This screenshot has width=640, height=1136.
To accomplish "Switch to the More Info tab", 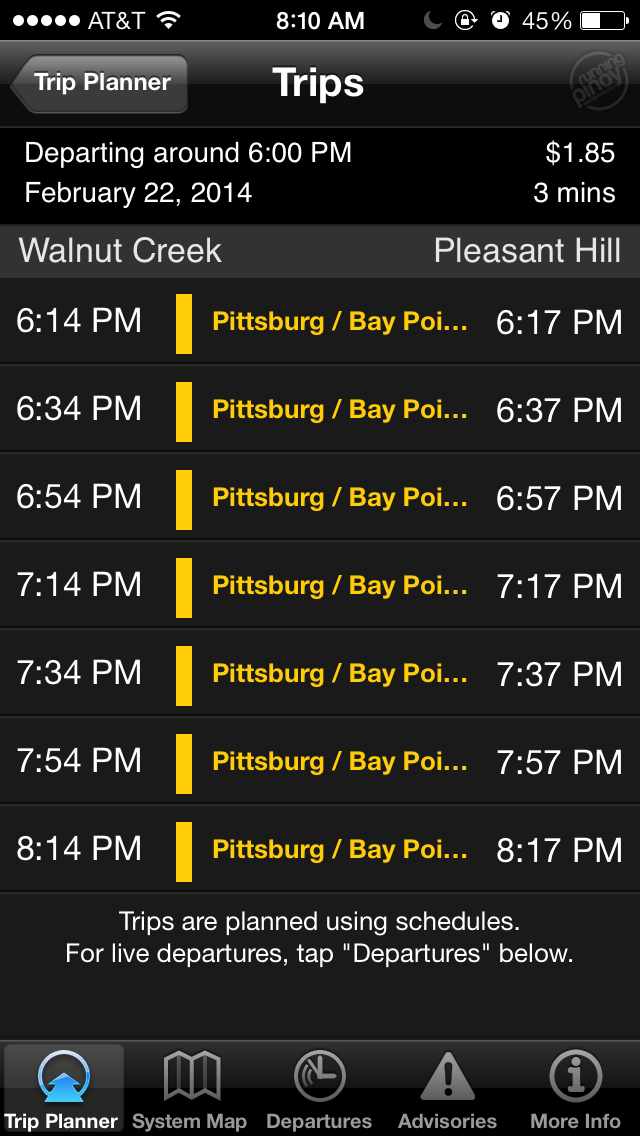I will click(x=575, y=1090).
